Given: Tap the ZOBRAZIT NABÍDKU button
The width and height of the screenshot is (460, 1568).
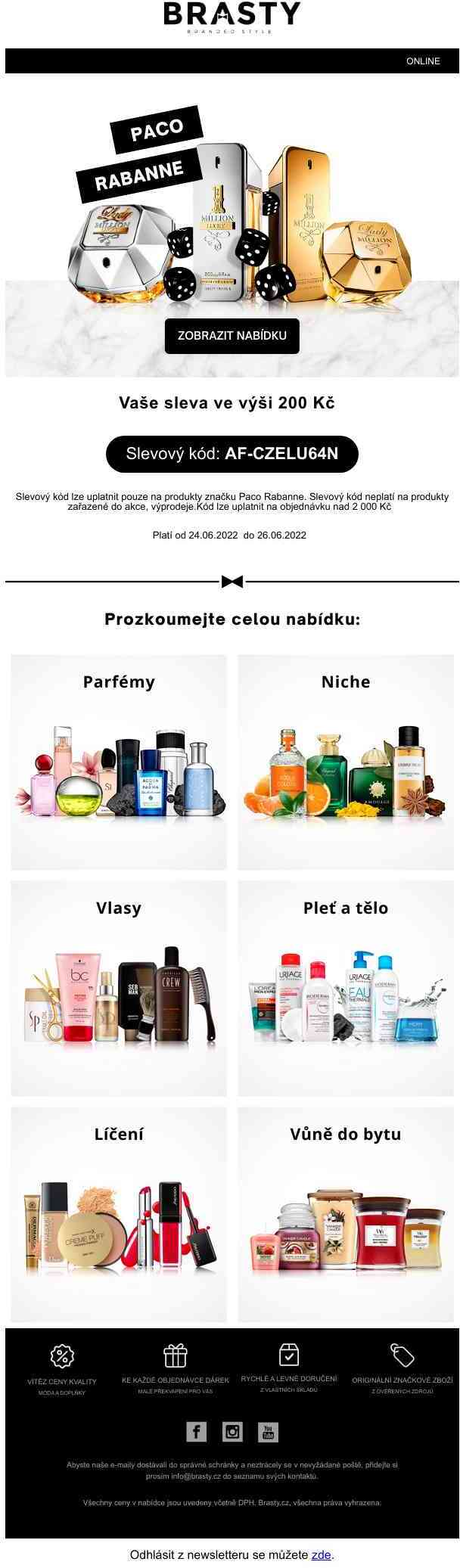Looking at the screenshot, I should [x=232, y=335].
